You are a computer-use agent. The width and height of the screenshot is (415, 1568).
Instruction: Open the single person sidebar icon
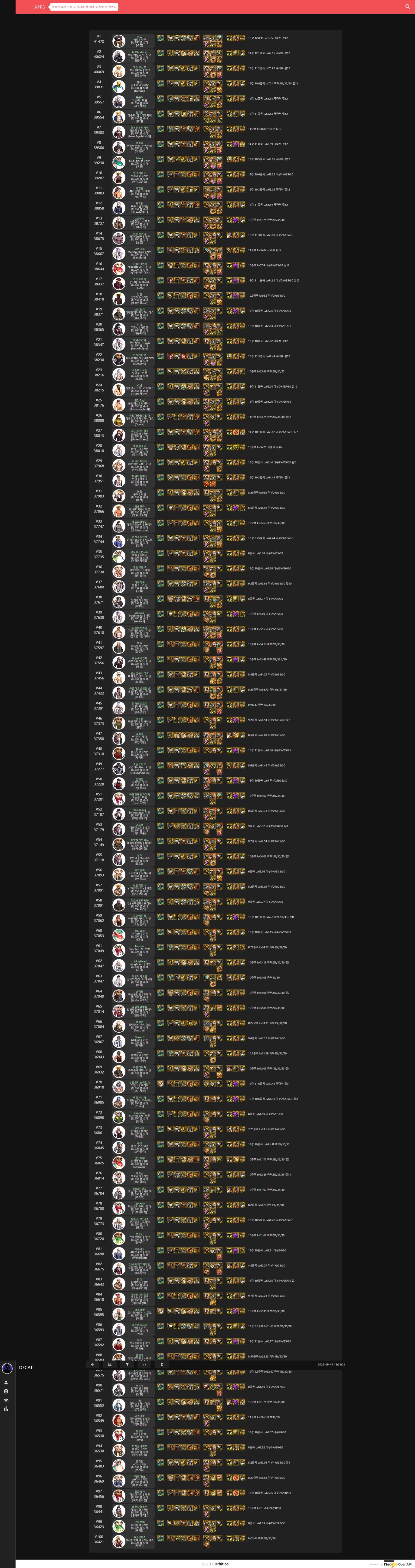click(x=6, y=1382)
